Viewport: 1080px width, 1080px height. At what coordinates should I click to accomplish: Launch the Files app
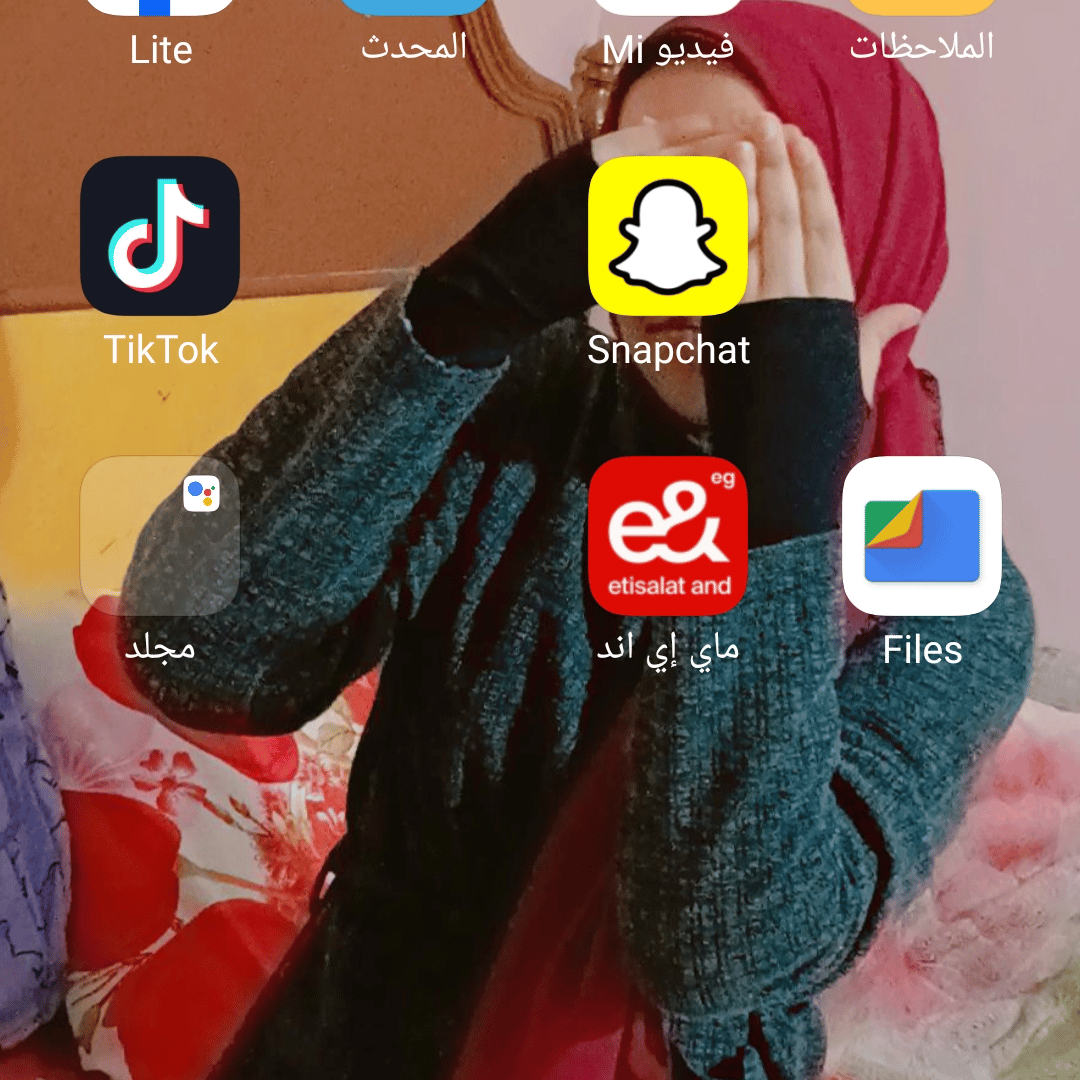pyautogui.click(x=922, y=536)
